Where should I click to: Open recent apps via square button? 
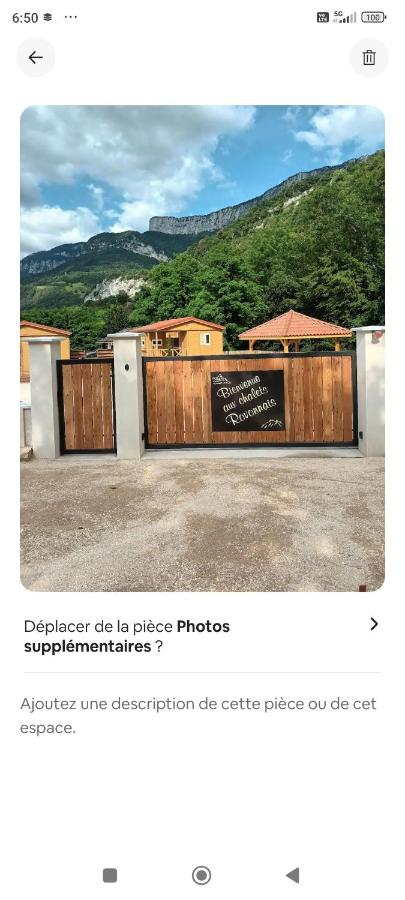point(110,875)
